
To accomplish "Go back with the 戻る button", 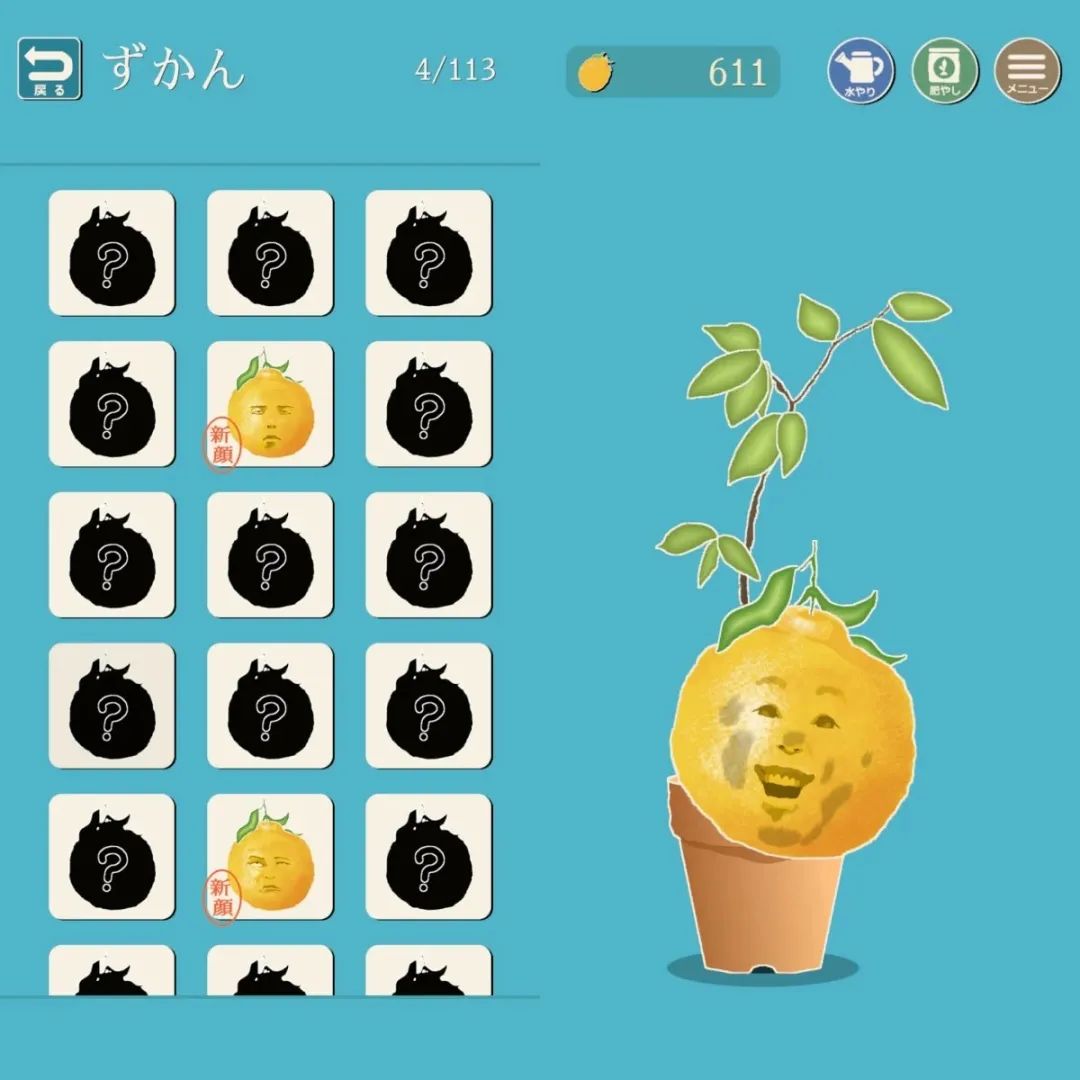I will 49,69.
